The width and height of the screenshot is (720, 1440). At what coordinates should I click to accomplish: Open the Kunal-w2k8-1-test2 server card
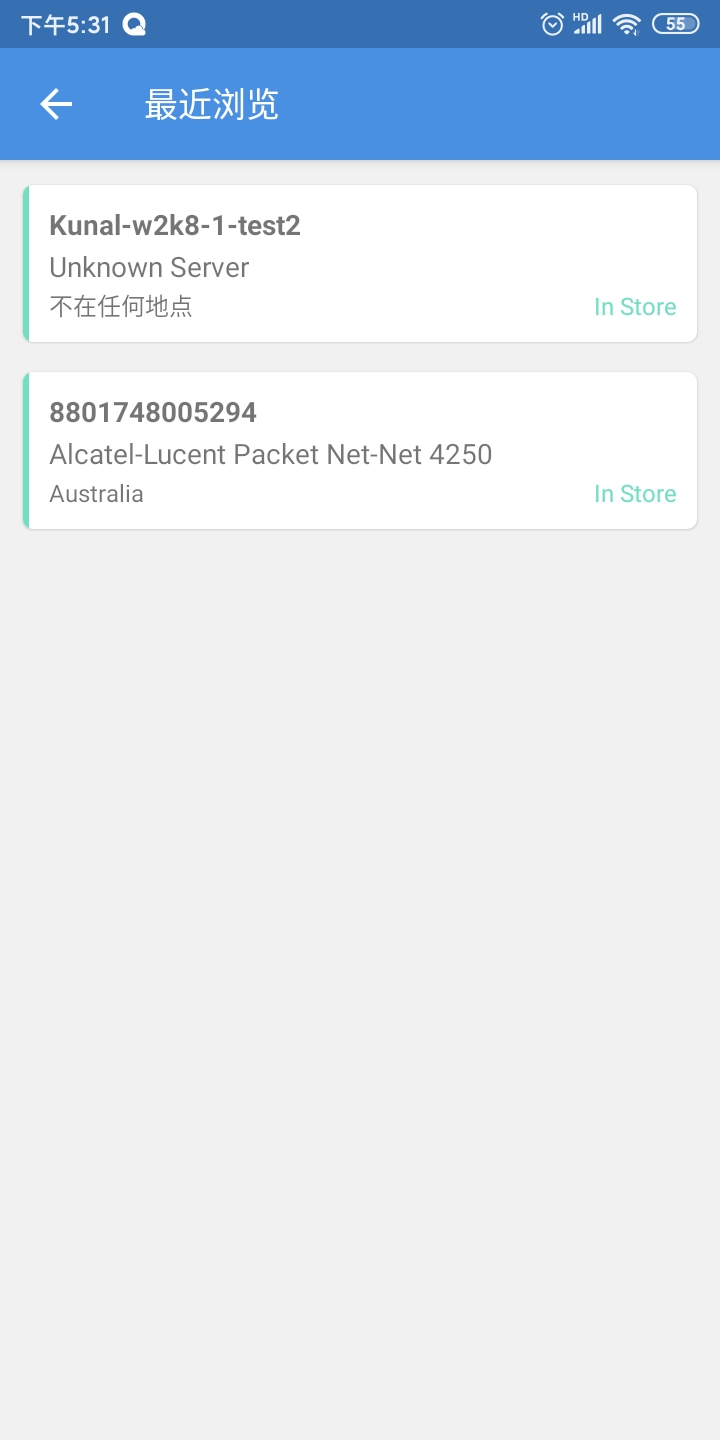360,264
